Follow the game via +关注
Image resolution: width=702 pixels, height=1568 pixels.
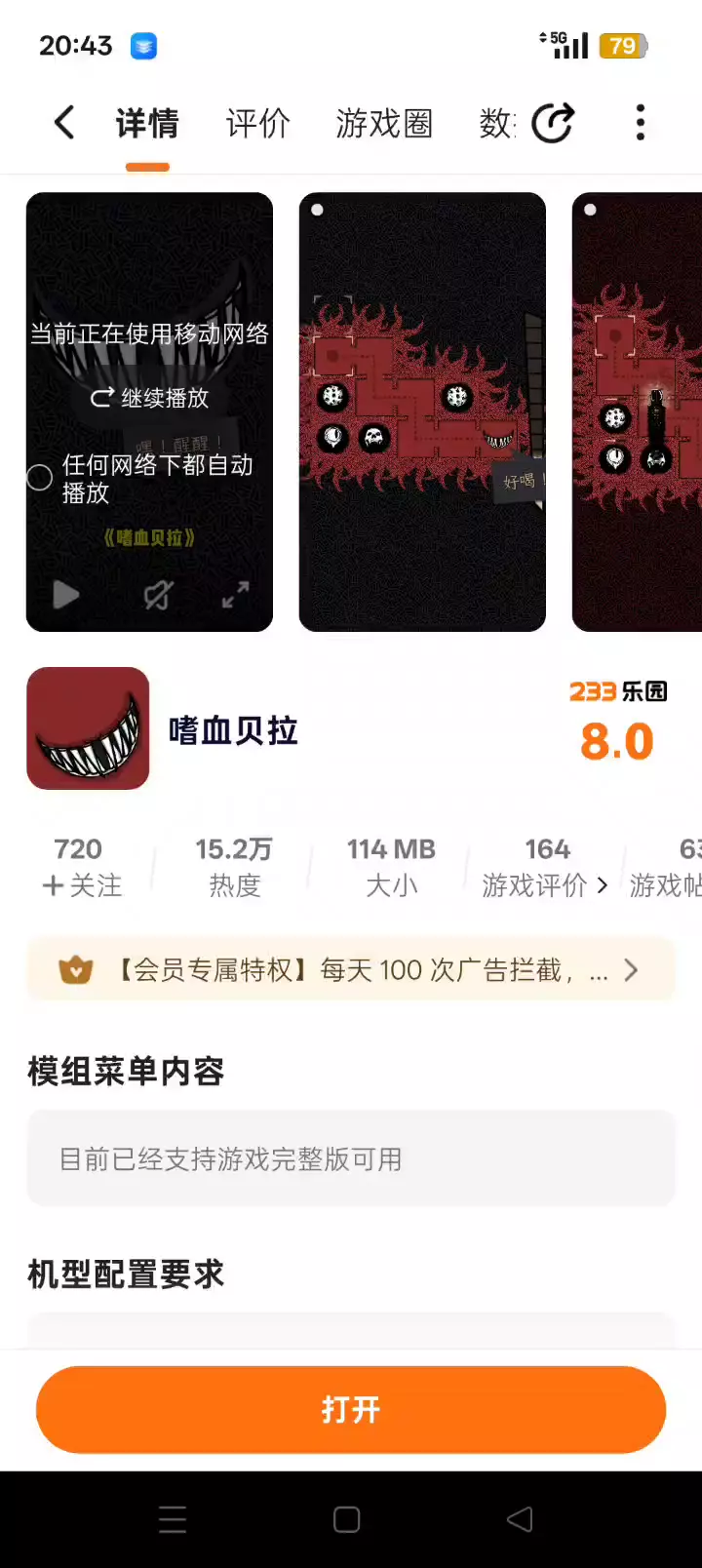pos(82,885)
